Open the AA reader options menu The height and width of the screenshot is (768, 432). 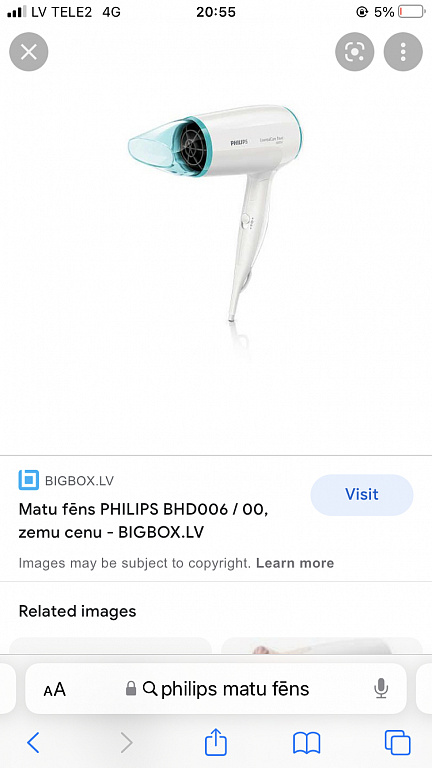coord(54,689)
